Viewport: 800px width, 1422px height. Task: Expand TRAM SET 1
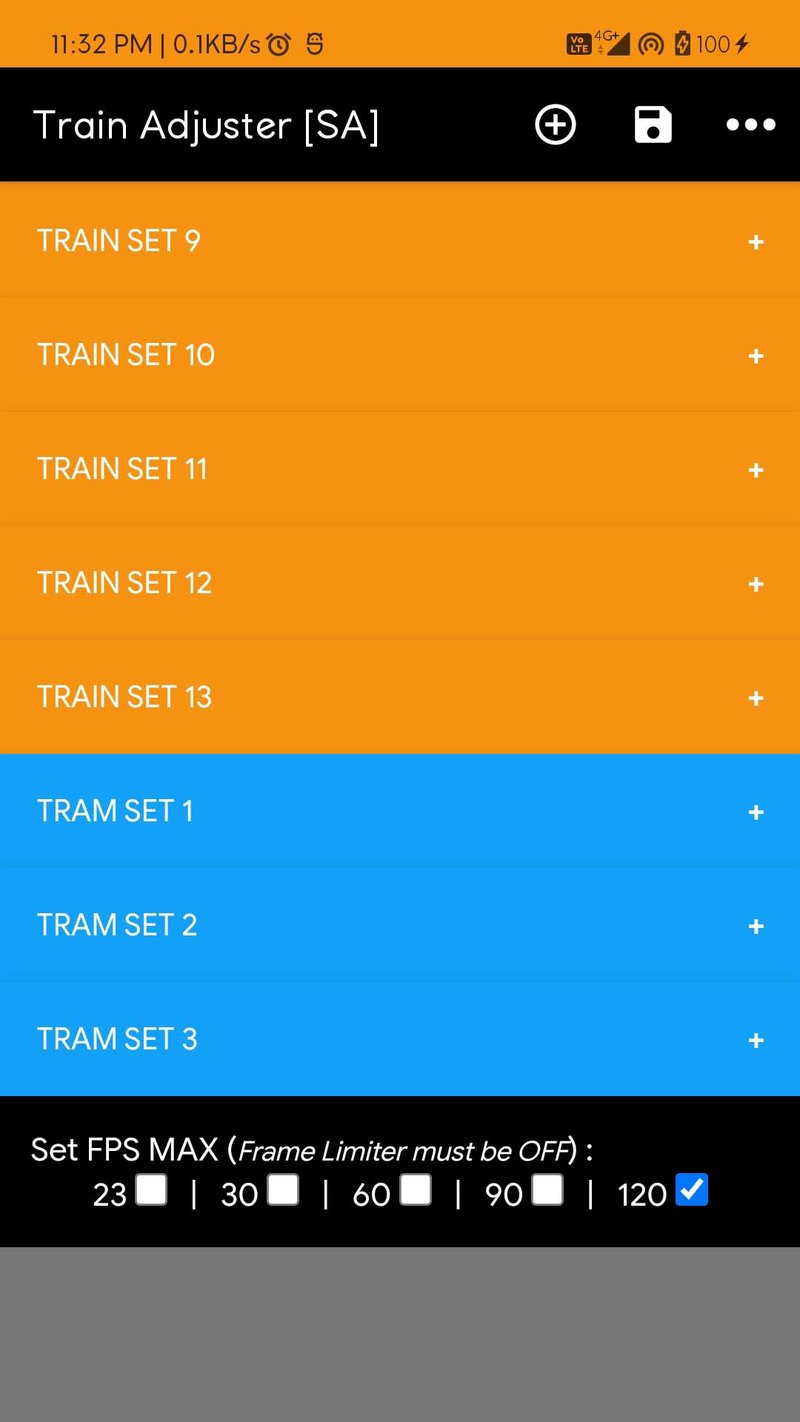[x=400, y=810]
